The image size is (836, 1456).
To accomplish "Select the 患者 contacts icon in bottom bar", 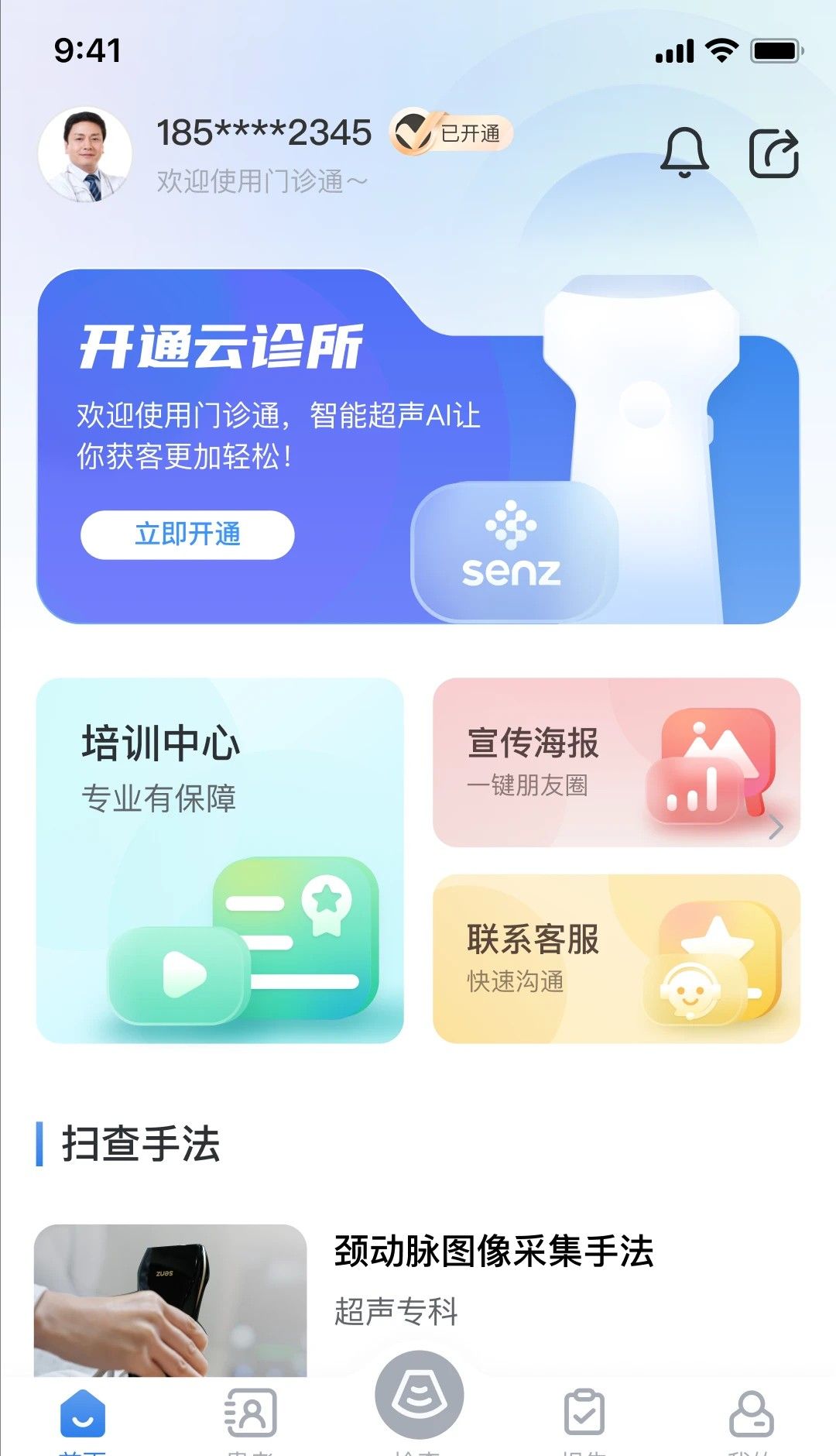I will [x=250, y=1411].
